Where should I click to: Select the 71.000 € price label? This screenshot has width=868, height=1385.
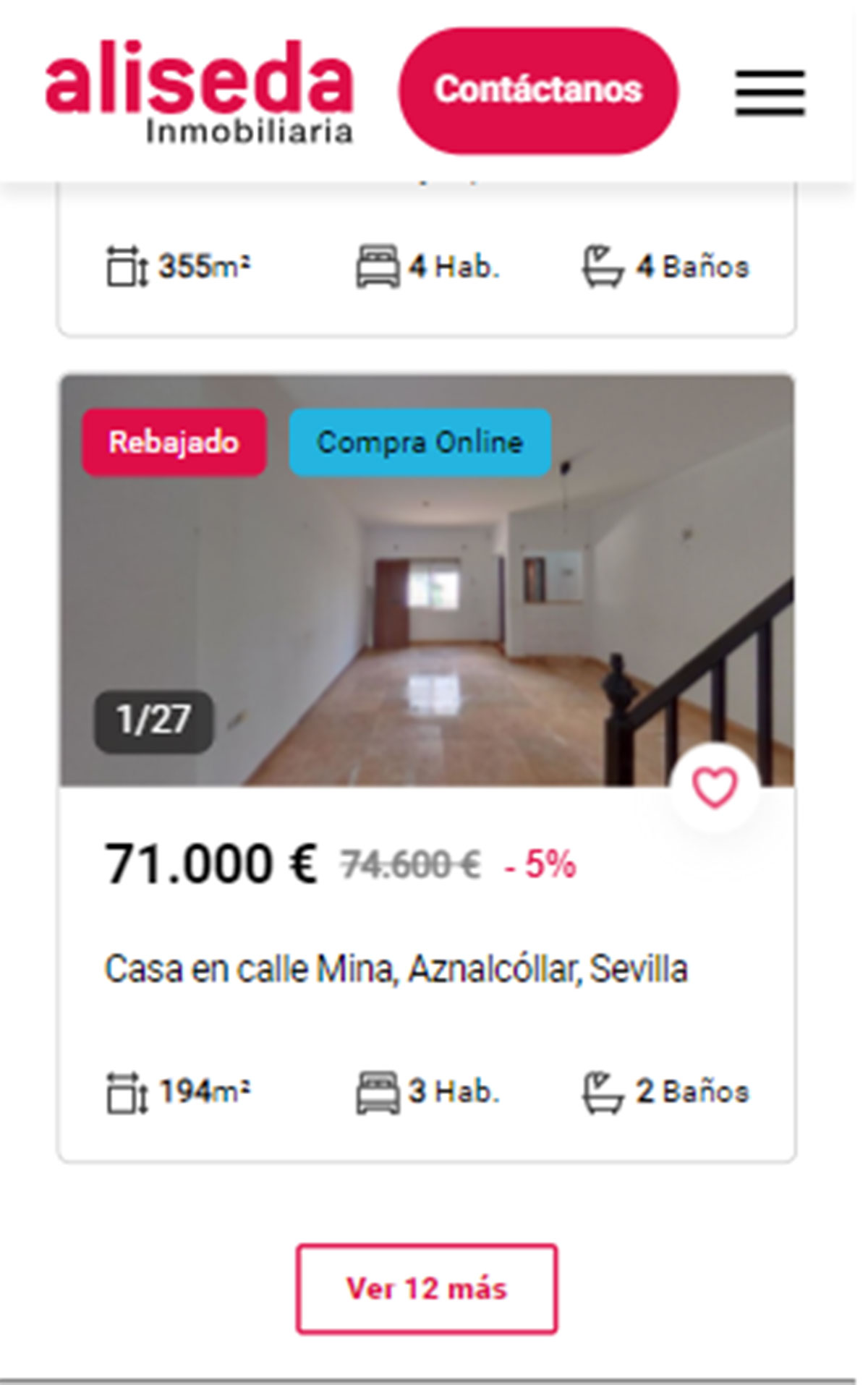pos(210,862)
